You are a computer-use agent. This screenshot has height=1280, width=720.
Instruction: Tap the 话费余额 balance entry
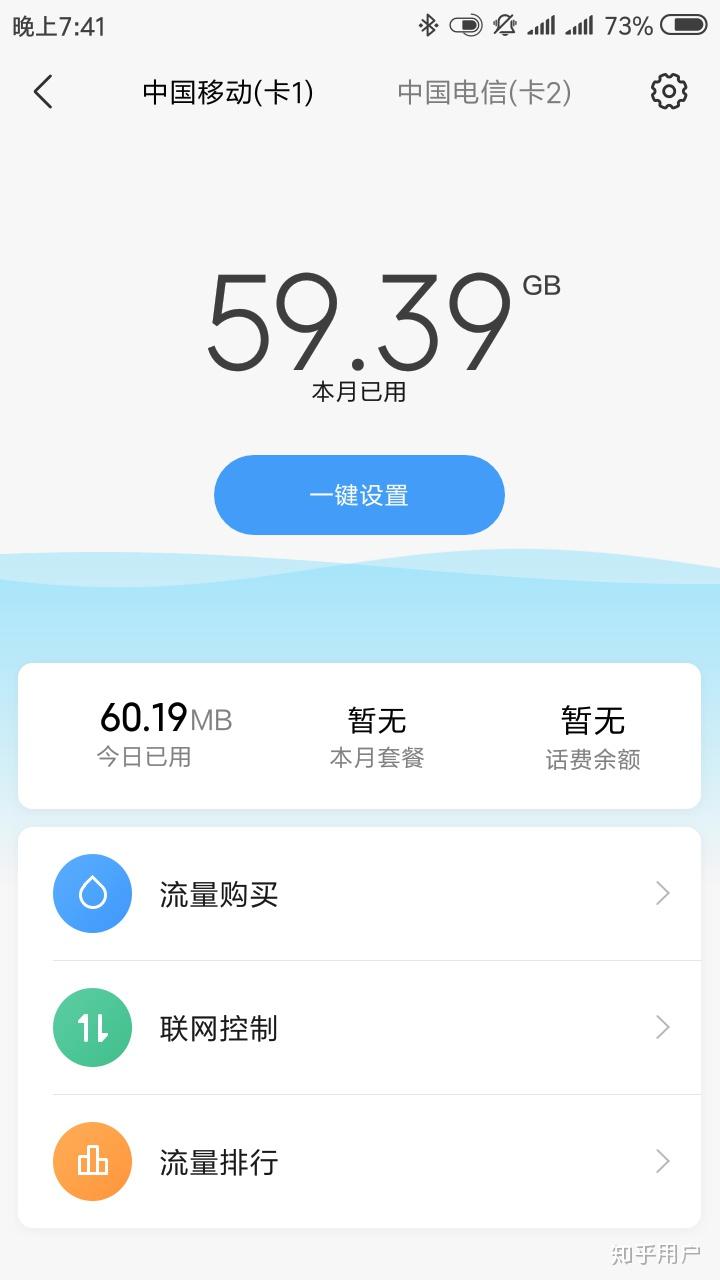(x=591, y=734)
